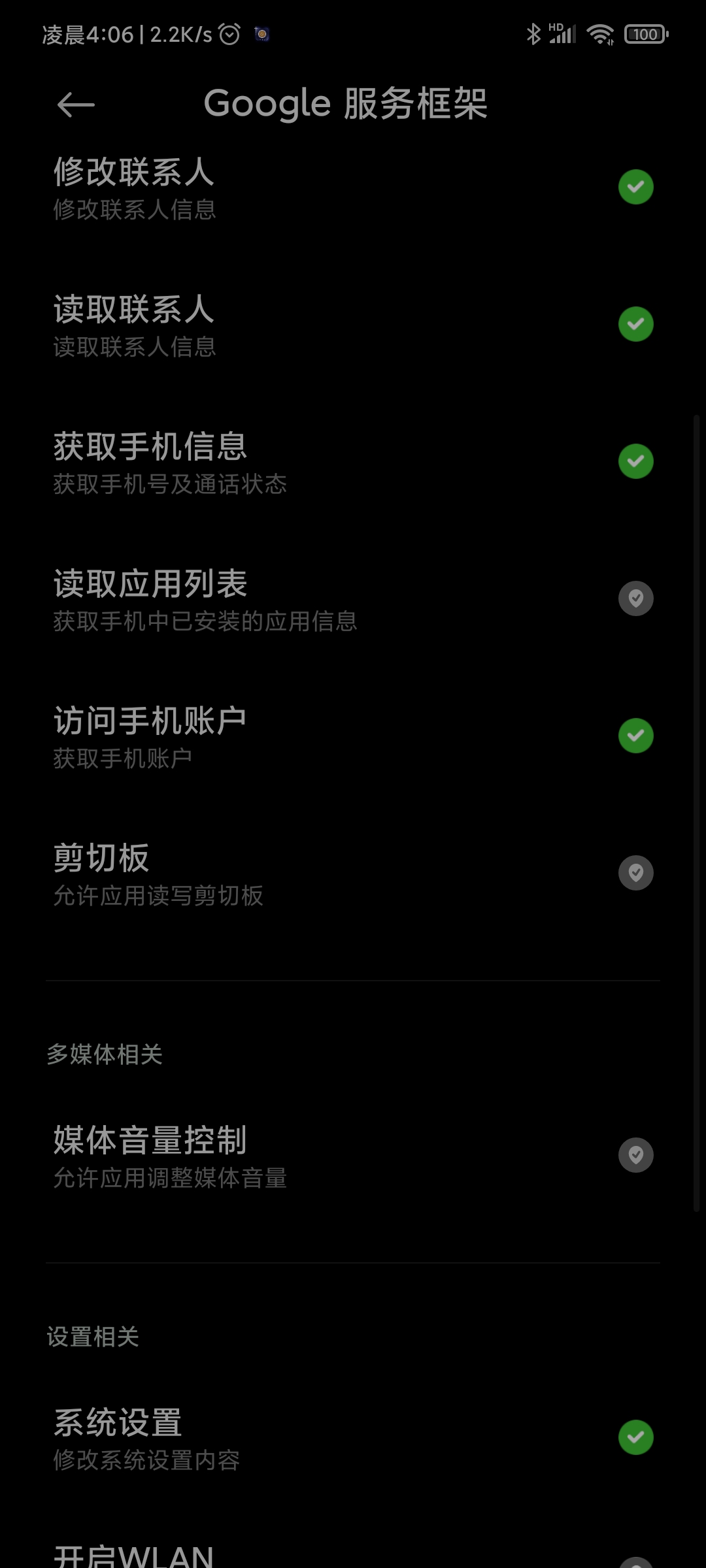Open the 剪切板 permission setting

353,874
